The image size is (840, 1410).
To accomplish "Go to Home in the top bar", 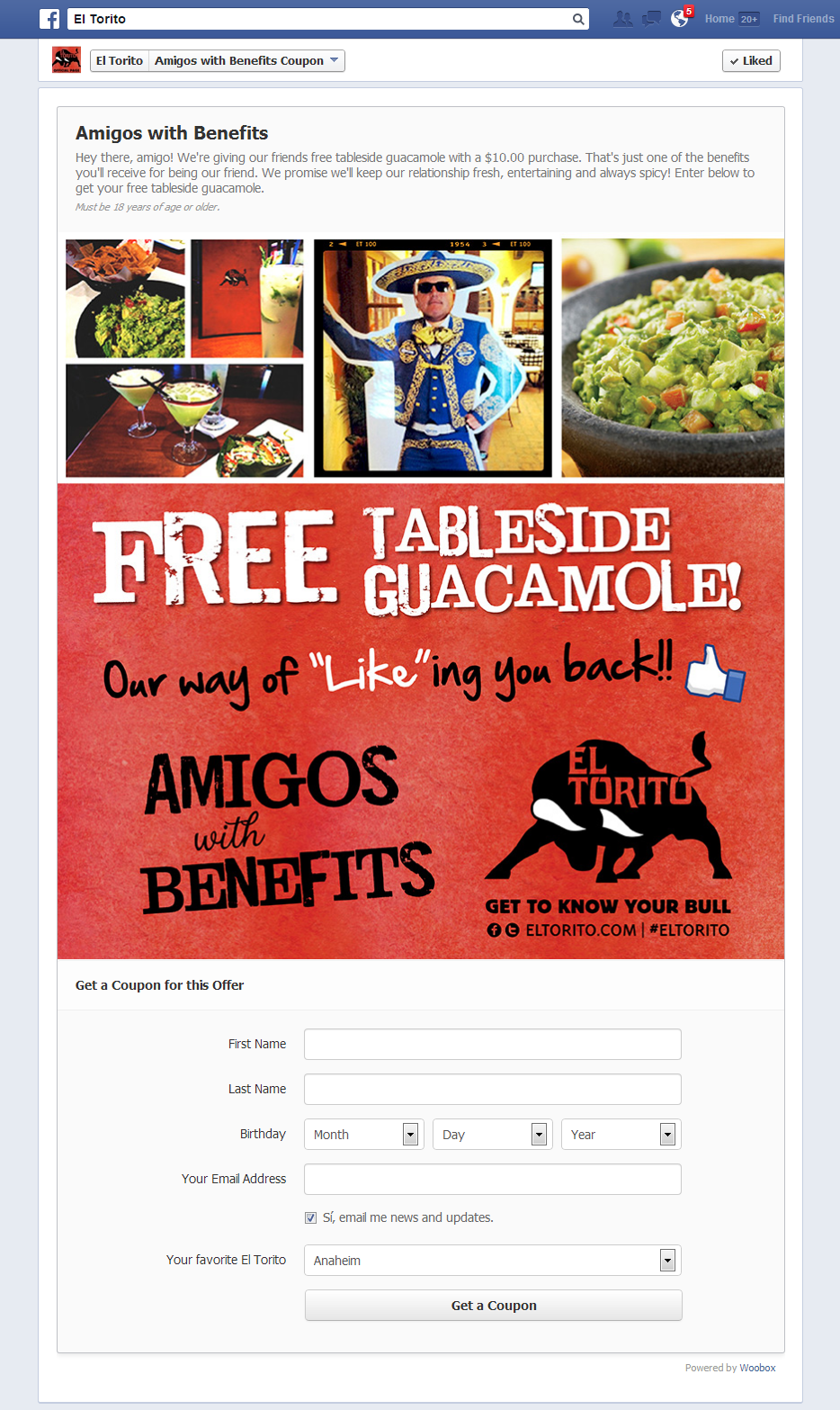I will pyautogui.click(x=719, y=19).
